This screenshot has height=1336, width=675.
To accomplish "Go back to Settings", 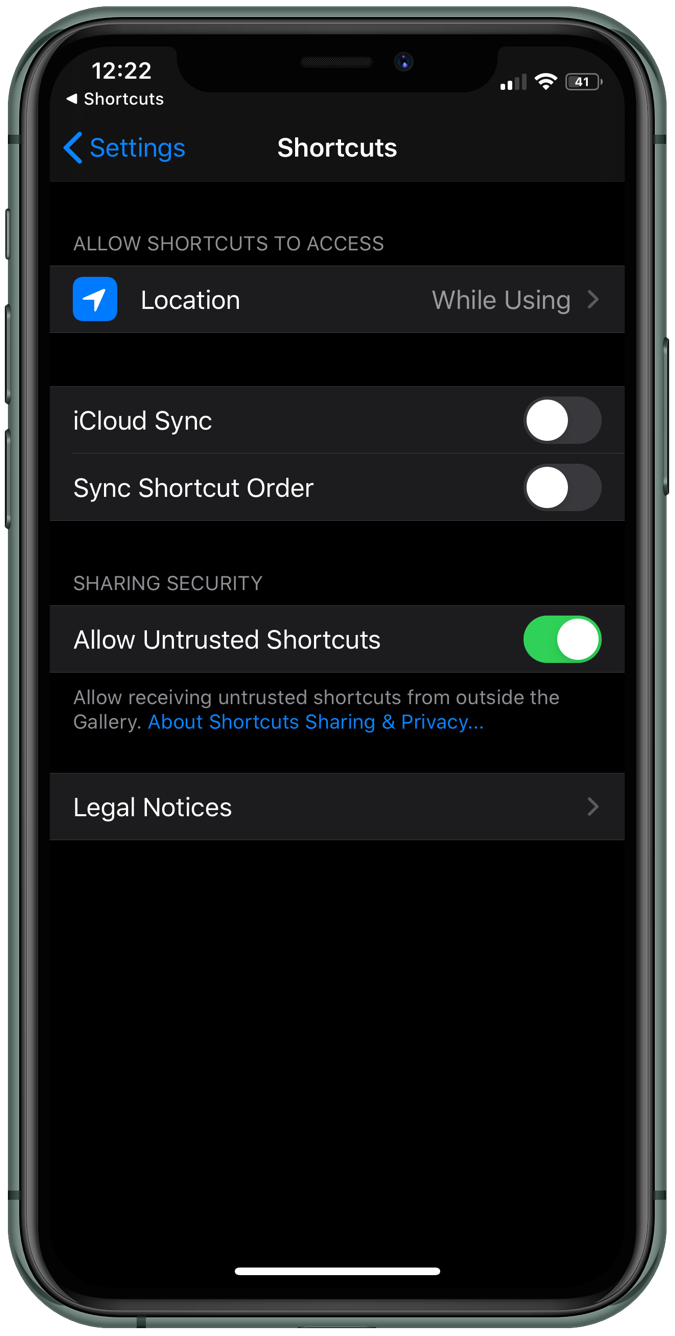I will click(124, 148).
